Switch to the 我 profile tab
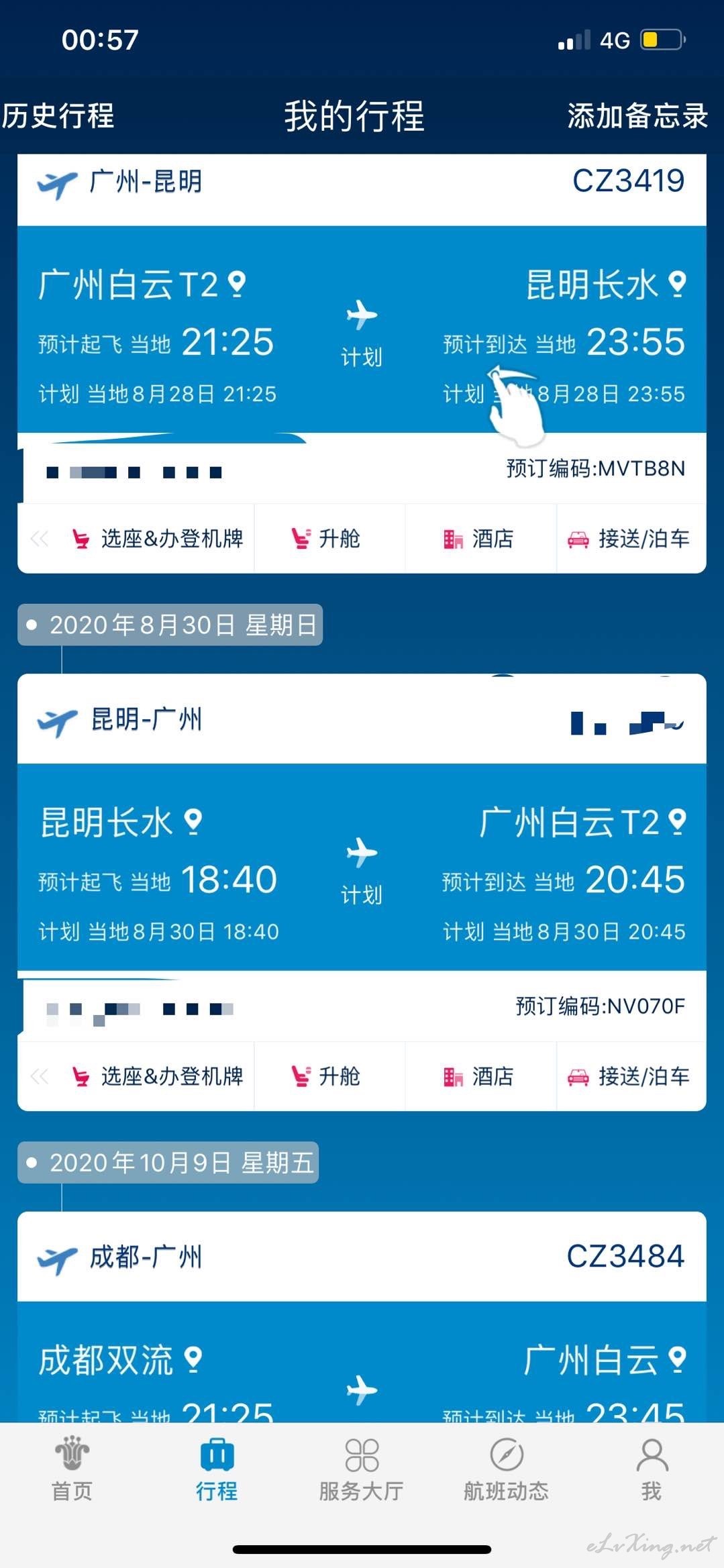 pyautogui.click(x=652, y=1468)
